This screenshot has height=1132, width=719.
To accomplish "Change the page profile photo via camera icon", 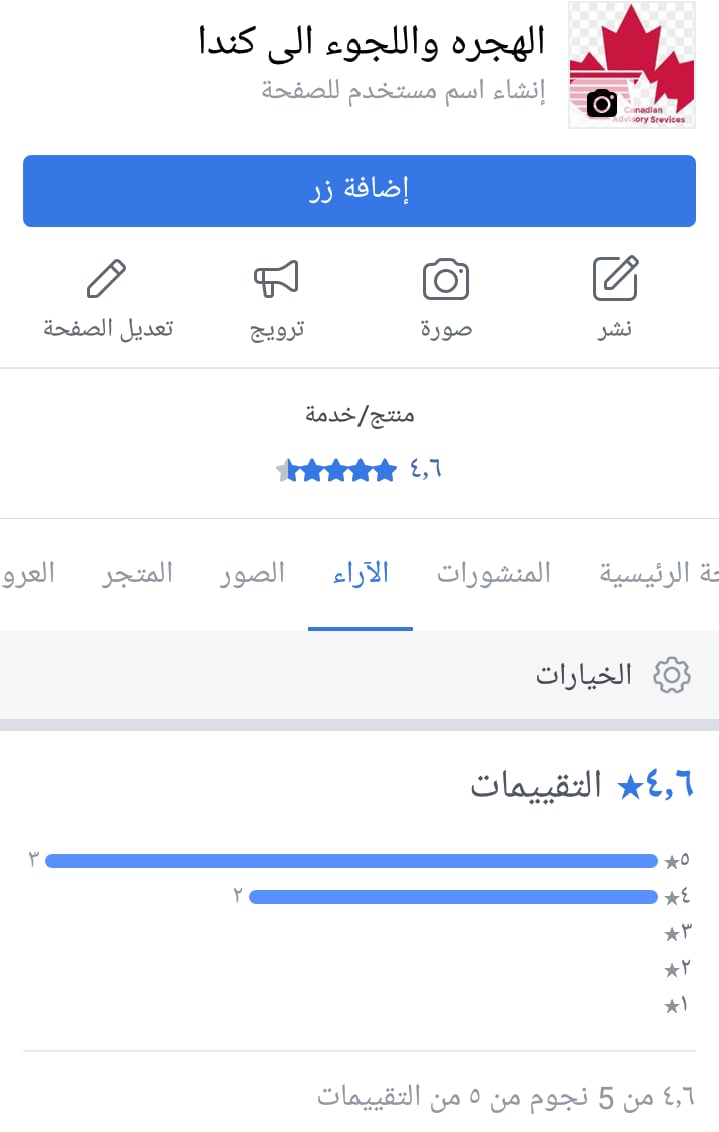I will tap(601, 104).
